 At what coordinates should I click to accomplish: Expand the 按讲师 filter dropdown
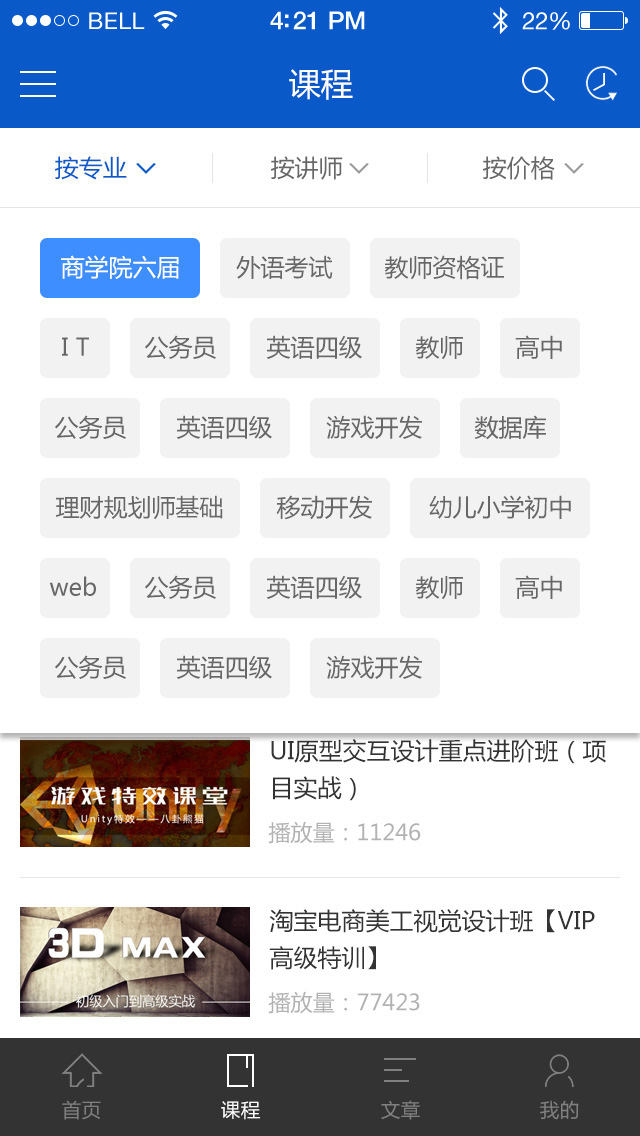point(320,169)
